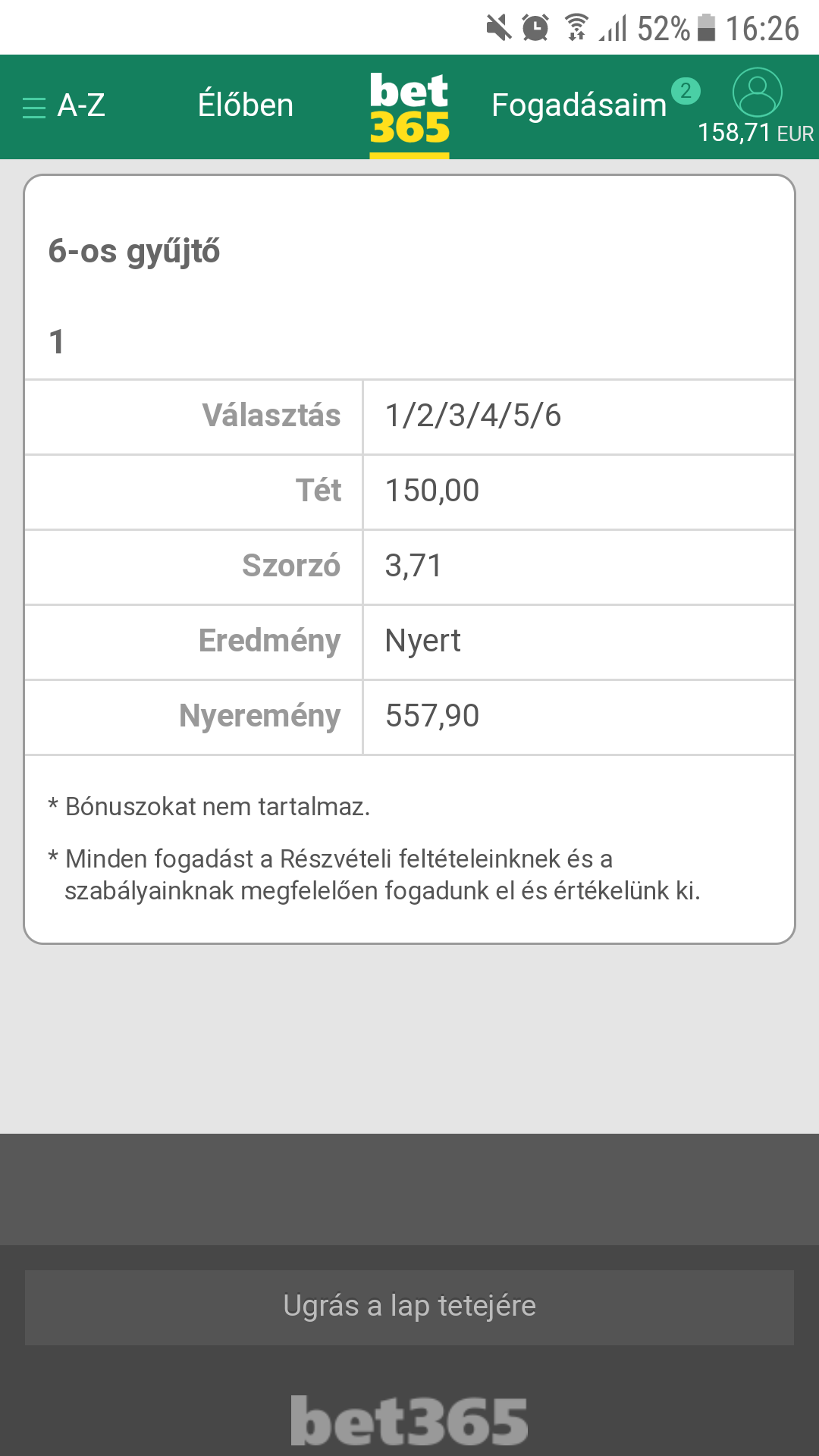Image resolution: width=819 pixels, height=1456 pixels.
Task: Open the A-Z sports menu
Action: (x=64, y=106)
